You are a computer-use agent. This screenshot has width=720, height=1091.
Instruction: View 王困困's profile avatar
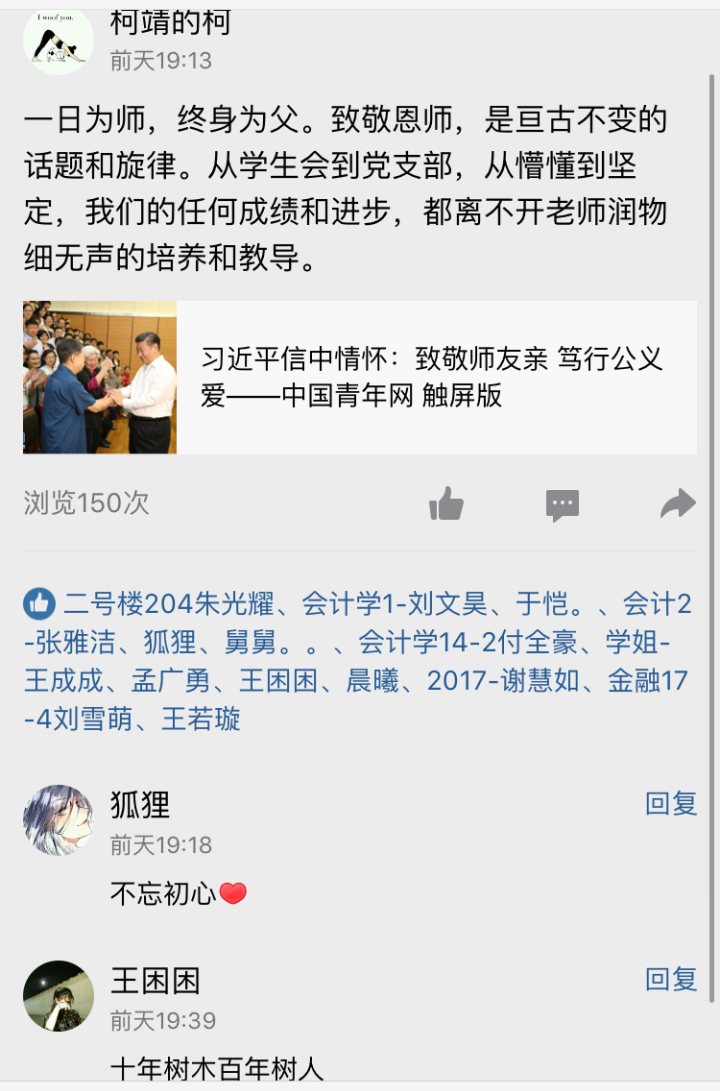pos(58,996)
